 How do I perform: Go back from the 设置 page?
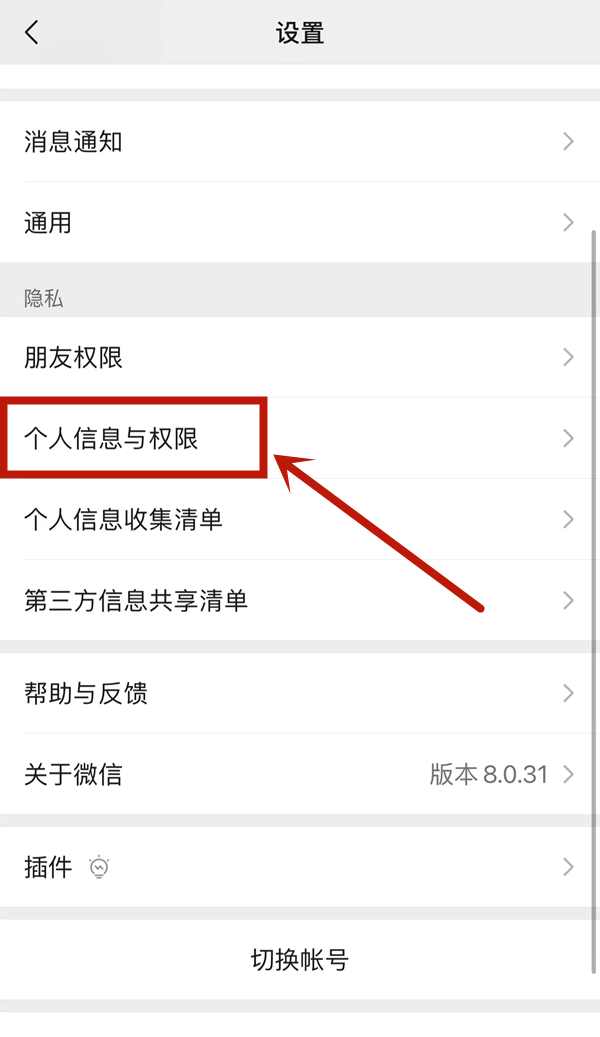click(32, 32)
